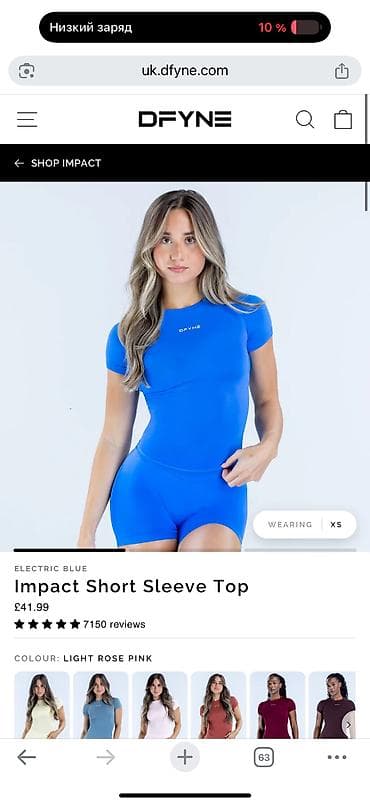Image resolution: width=370 pixels, height=804 pixels.
Task: Open a new browser tab
Action: (x=185, y=757)
